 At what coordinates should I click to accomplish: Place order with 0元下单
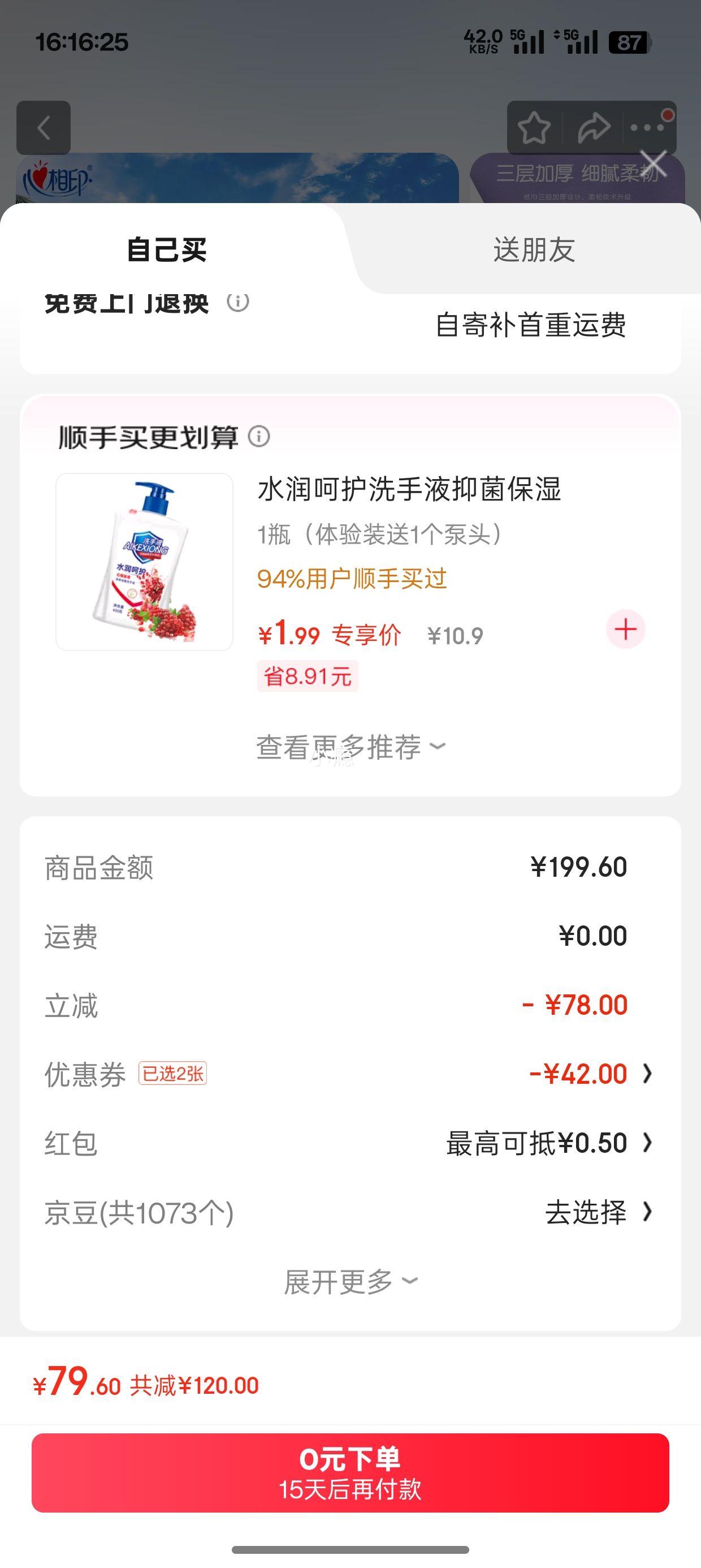[350, 1473]
